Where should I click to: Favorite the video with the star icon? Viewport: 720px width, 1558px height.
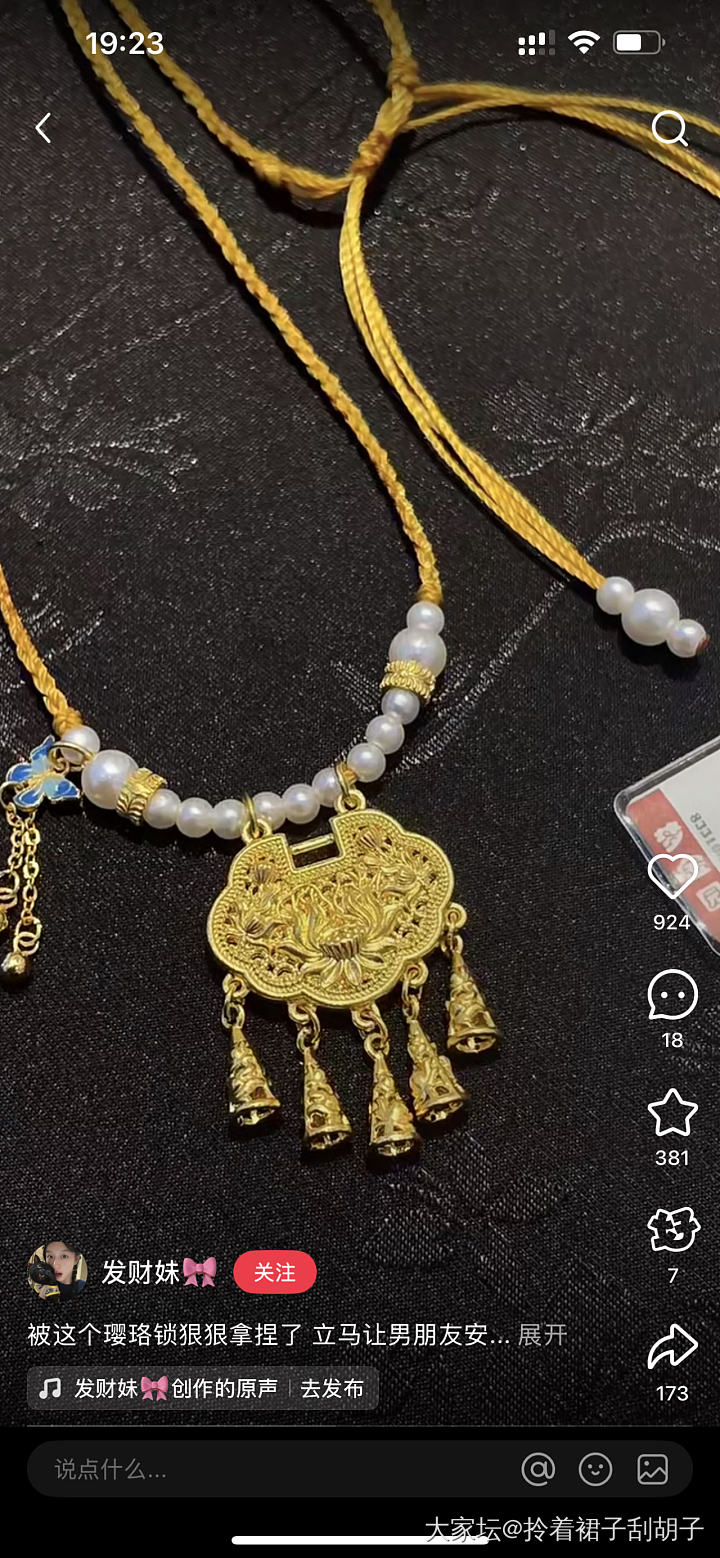coord(672,1112)
